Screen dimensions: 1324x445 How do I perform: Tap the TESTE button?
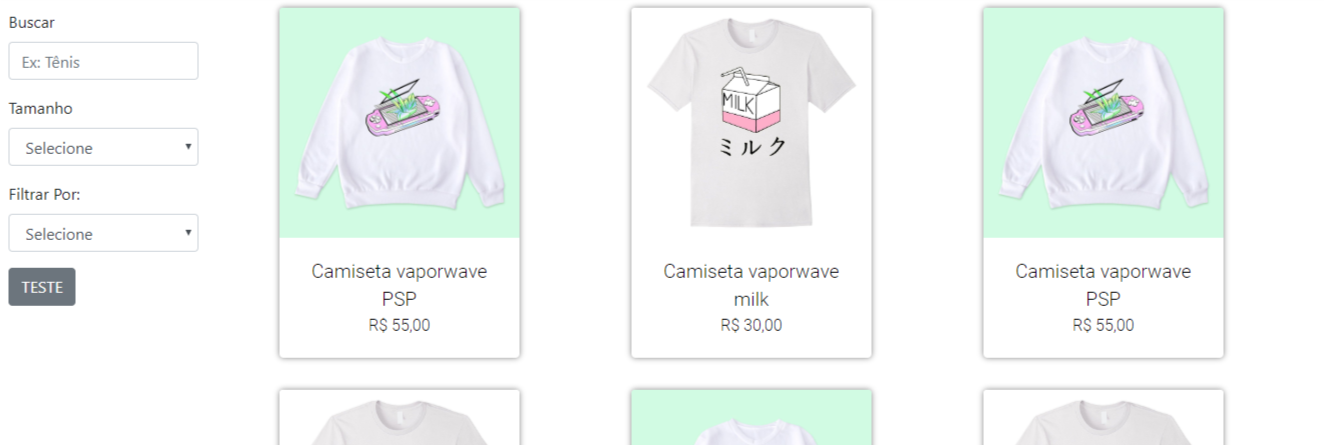42,287
